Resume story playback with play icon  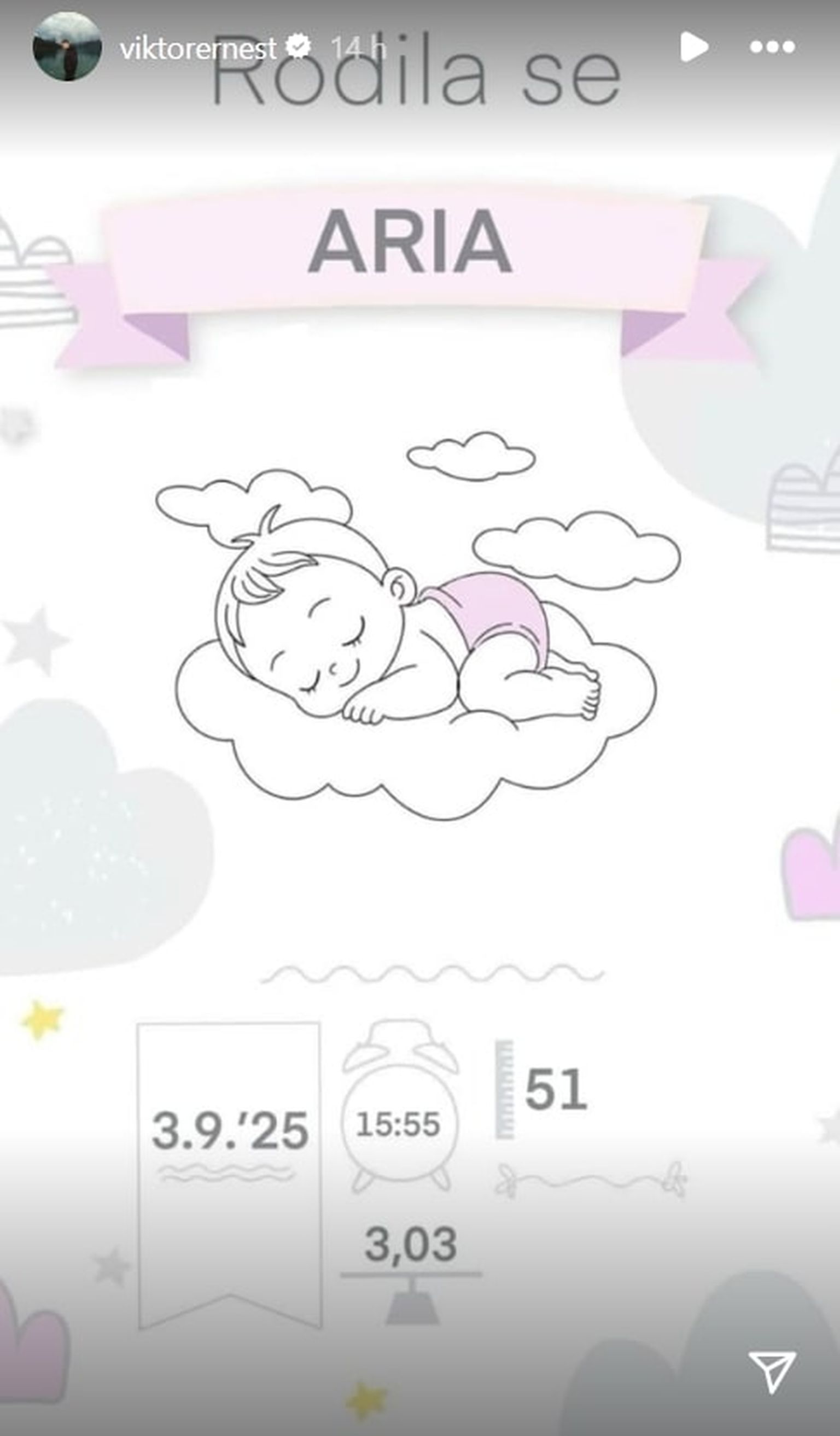click(x=693, y=46)
